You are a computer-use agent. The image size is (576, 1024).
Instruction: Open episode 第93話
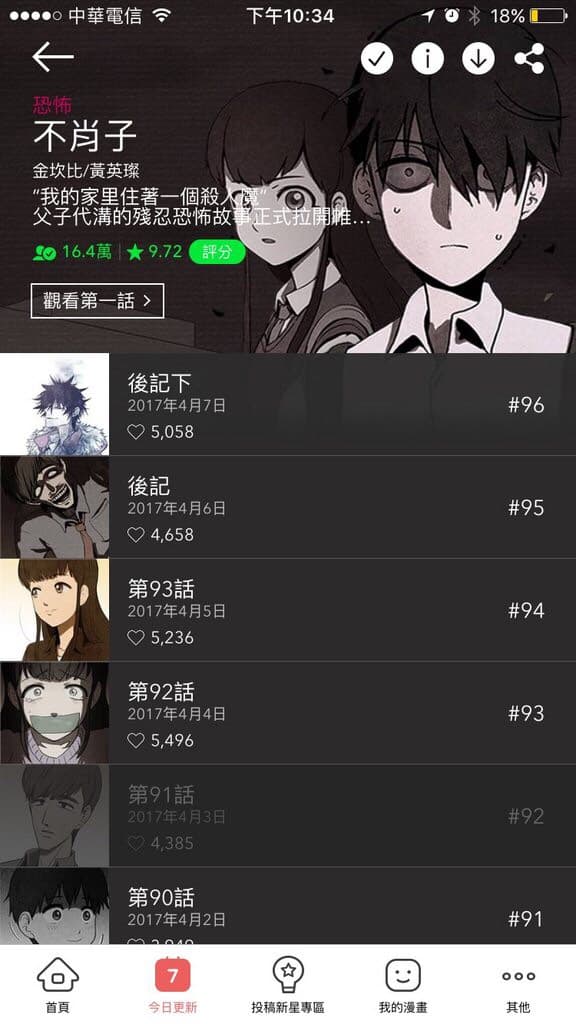coord(288,610)
